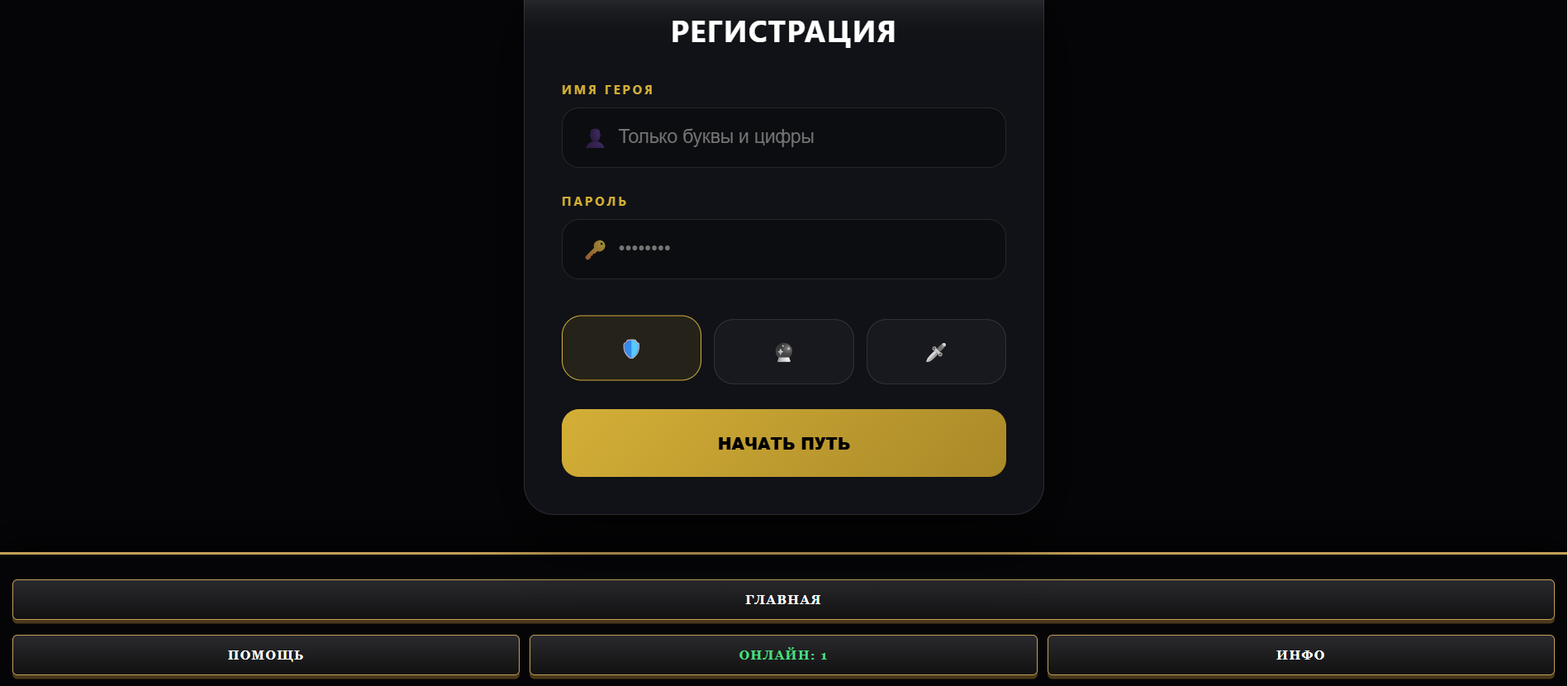This screenshot has width=1568, height=686.
Task: Choose the crystal ball mage class
Action: pos(783,352)
